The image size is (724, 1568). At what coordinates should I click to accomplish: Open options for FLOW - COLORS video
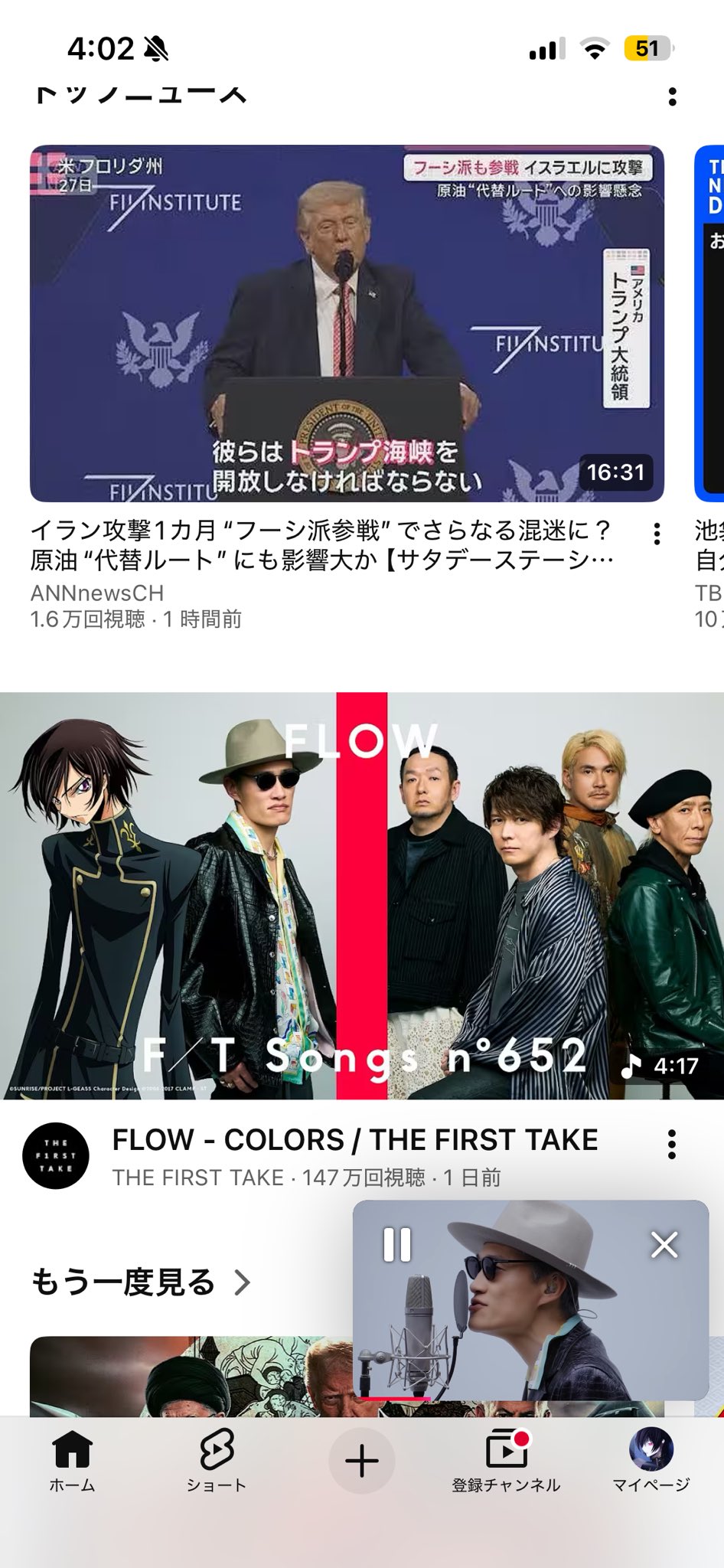point(671,1144)
